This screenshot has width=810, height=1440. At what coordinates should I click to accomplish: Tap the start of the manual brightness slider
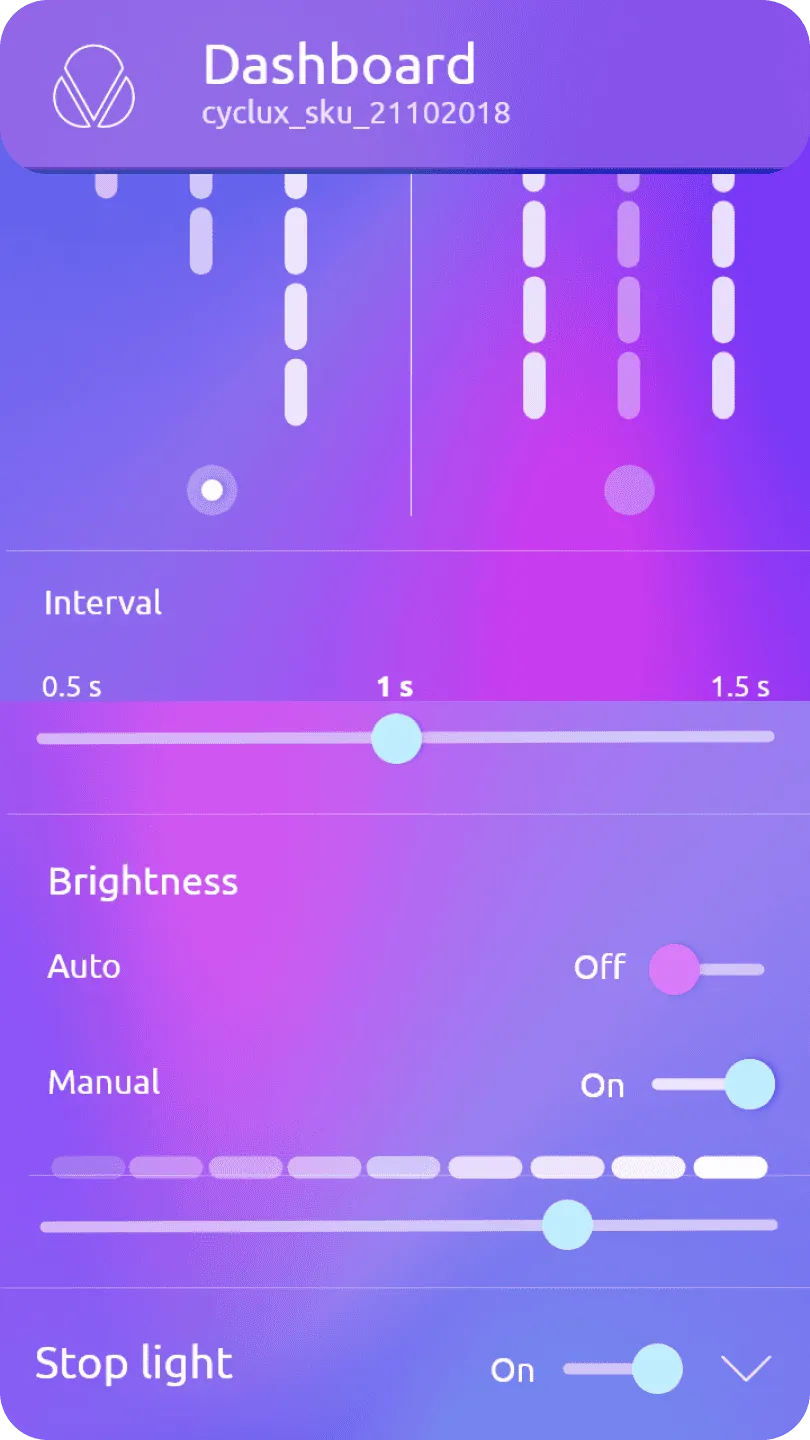(x=44, y=1226)
